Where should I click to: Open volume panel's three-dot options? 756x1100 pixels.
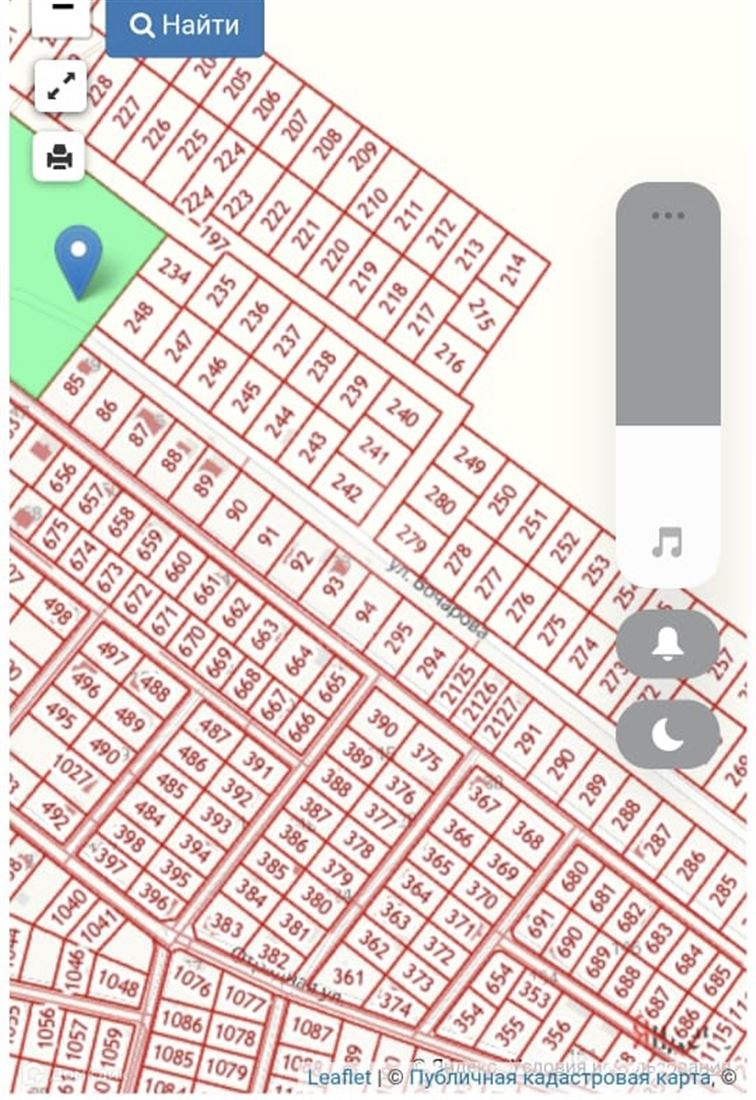click(667, 215)
